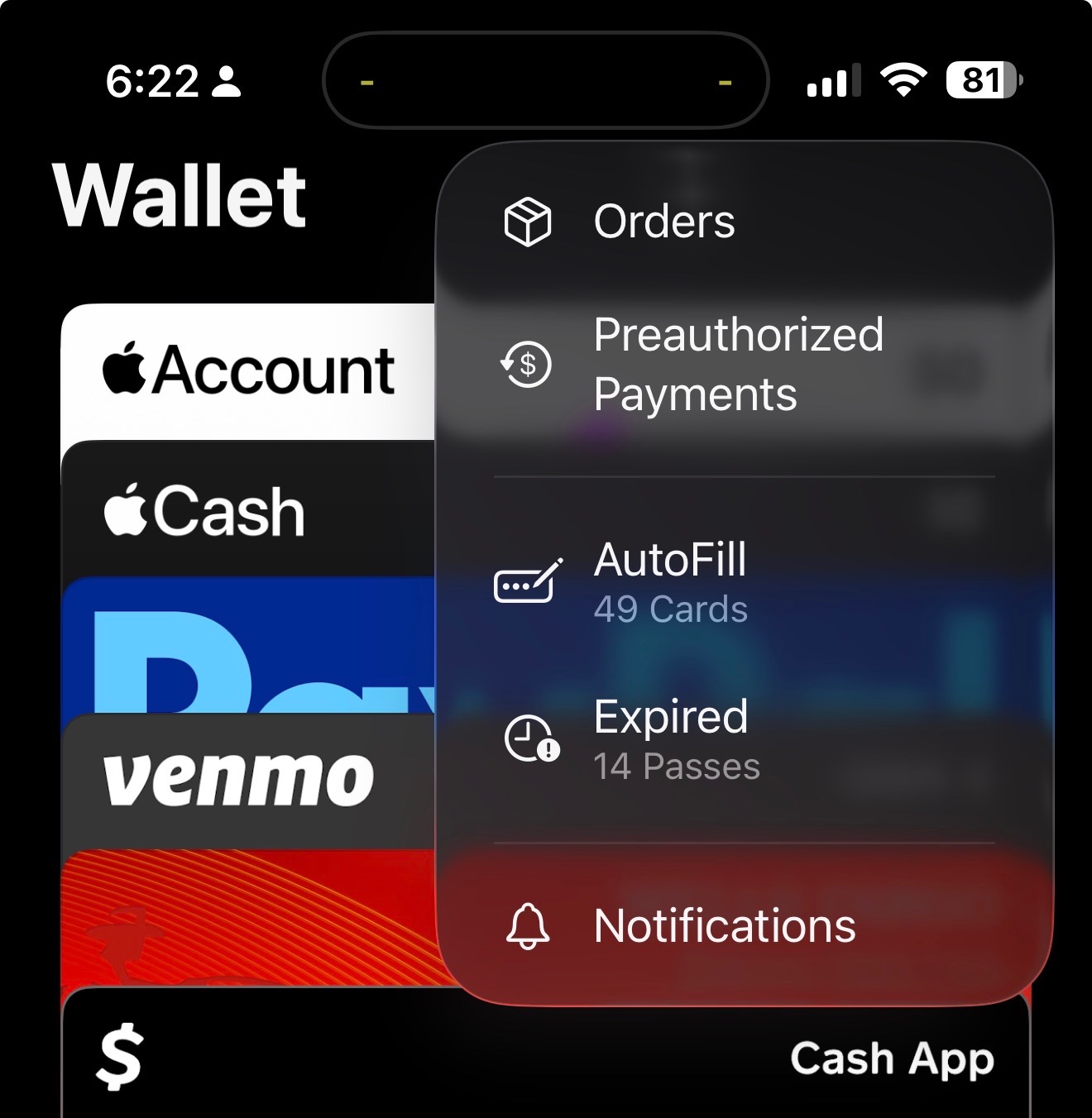1092x1118 pixels.
Task: Select the blue PayPal card
Action: pos(248,646)
